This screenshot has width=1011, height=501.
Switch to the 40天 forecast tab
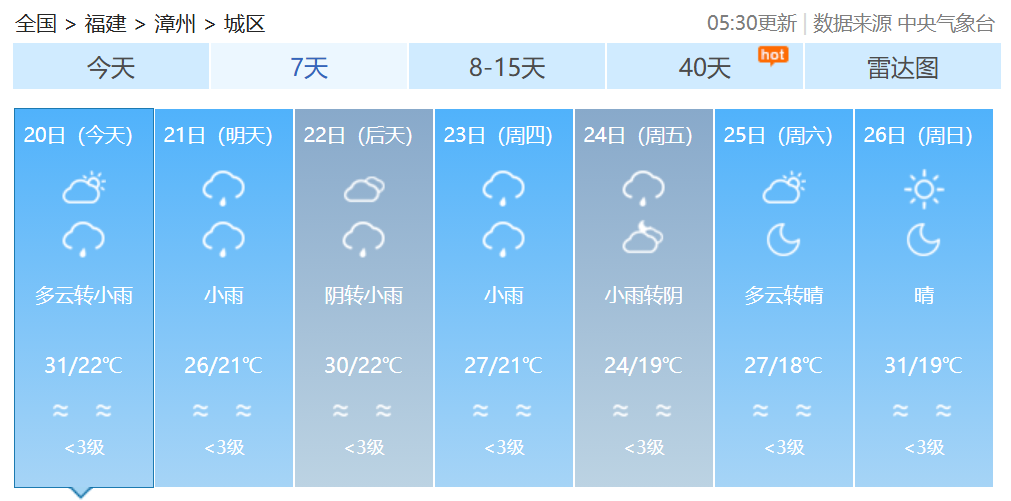pyautogui.click(x=704, y=67)
